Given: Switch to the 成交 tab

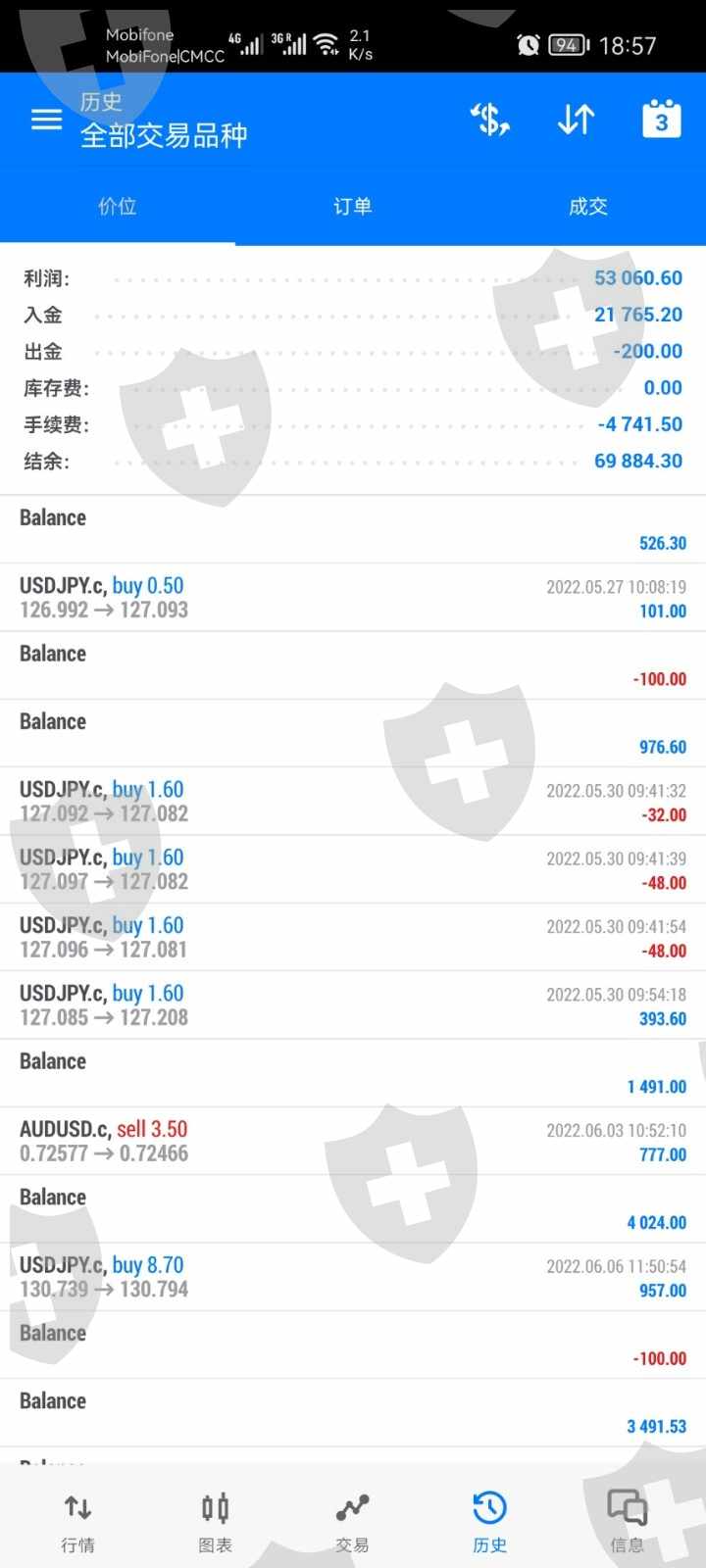Looking at the screenshot, I should tap(587, 207).
